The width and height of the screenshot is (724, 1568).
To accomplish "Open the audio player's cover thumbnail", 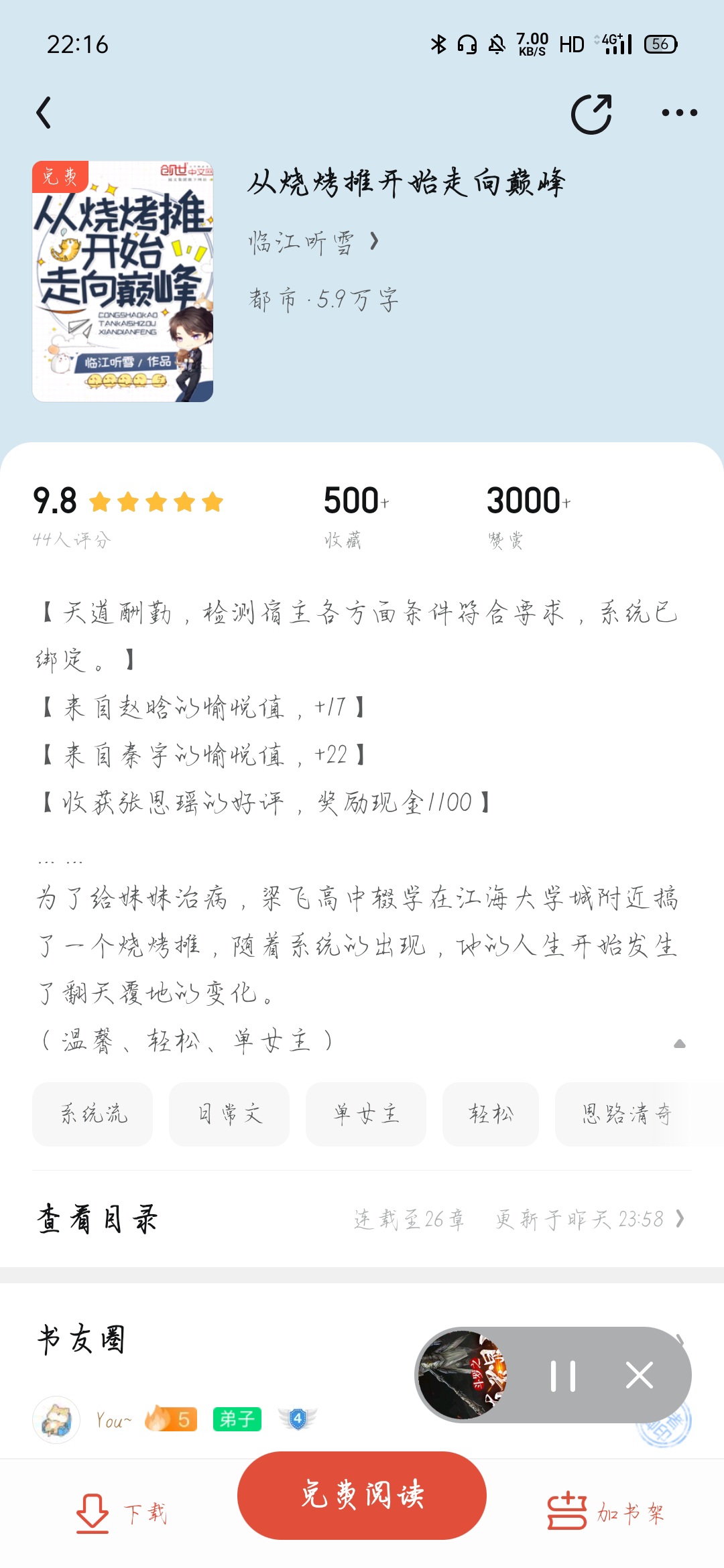I will [x=463, y=1375].
